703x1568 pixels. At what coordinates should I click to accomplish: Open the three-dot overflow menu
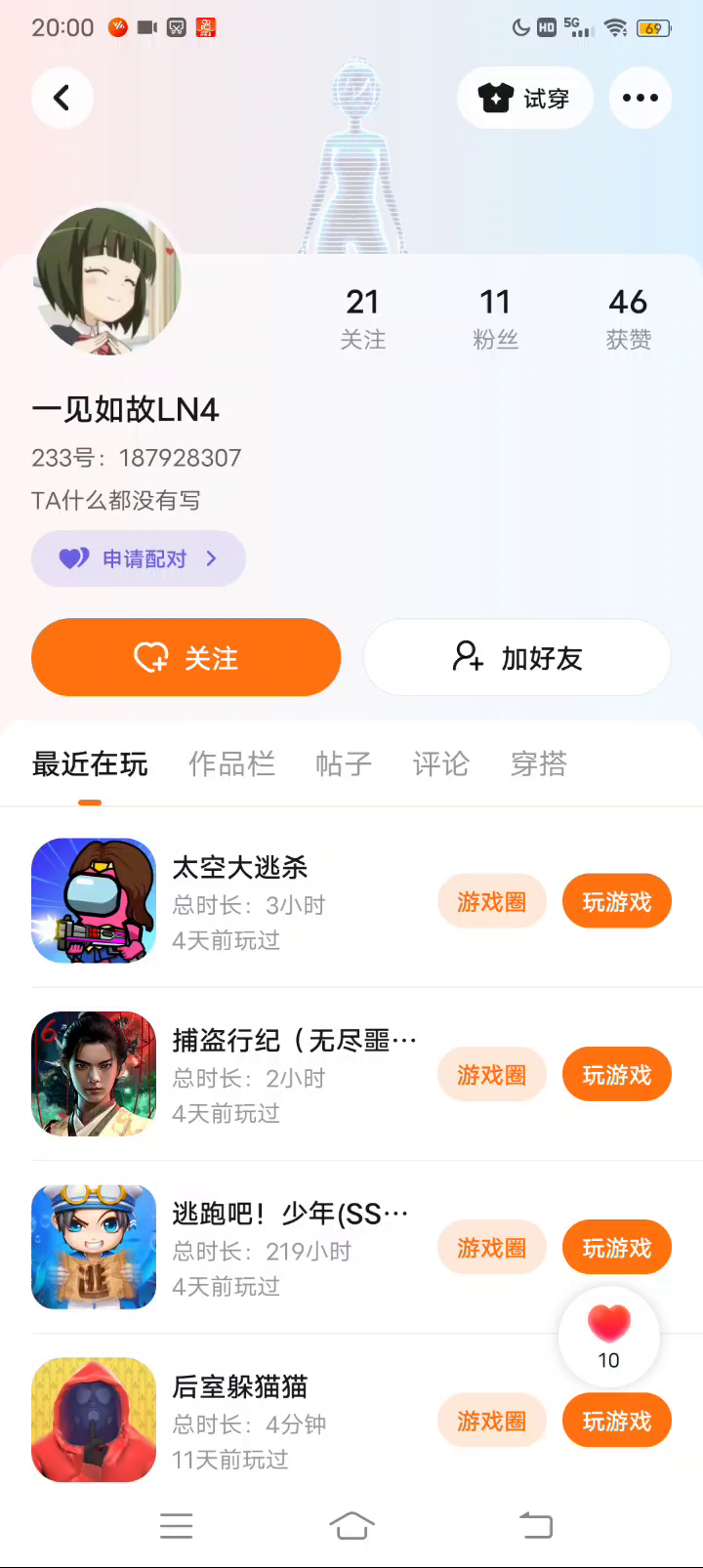pos(640,98)
